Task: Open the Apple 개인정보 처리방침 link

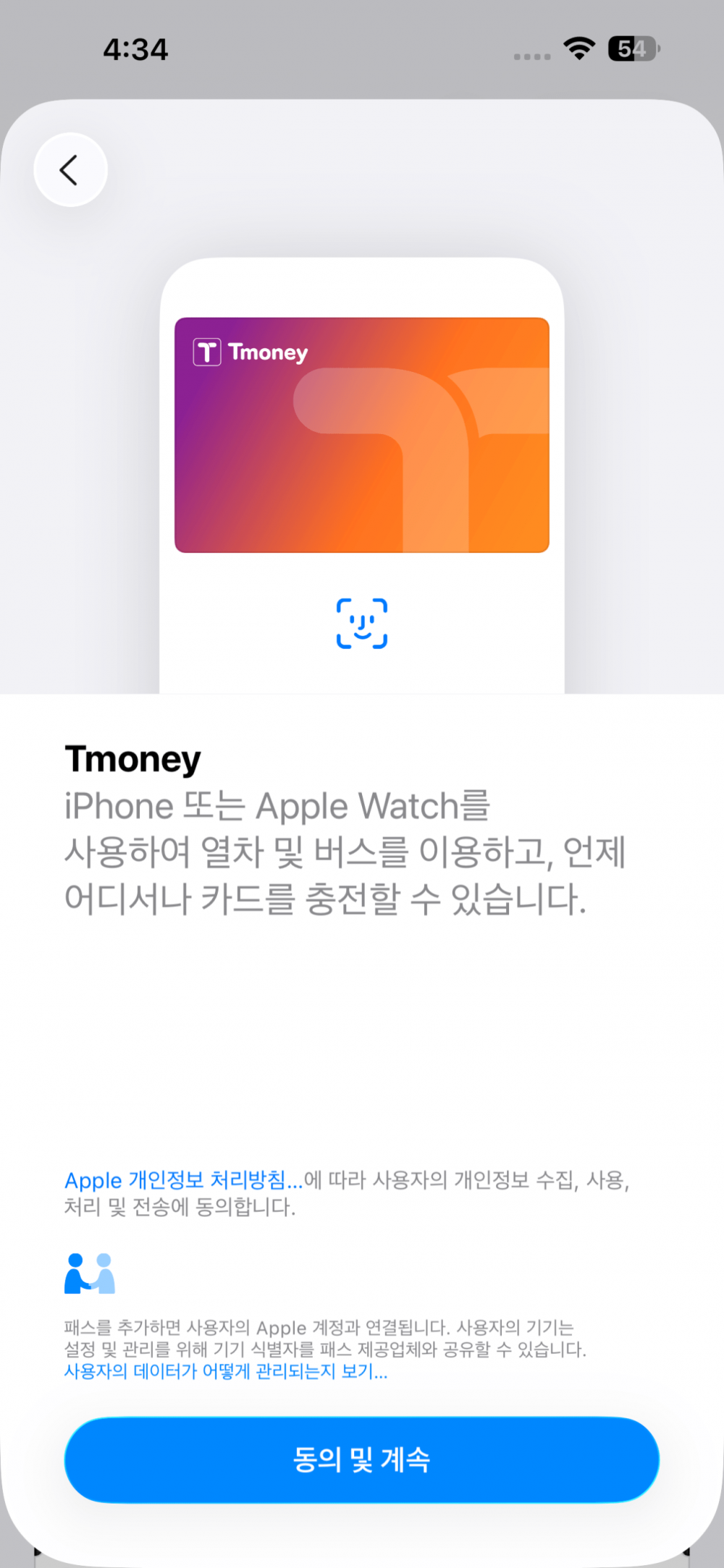Action: 184,1180
